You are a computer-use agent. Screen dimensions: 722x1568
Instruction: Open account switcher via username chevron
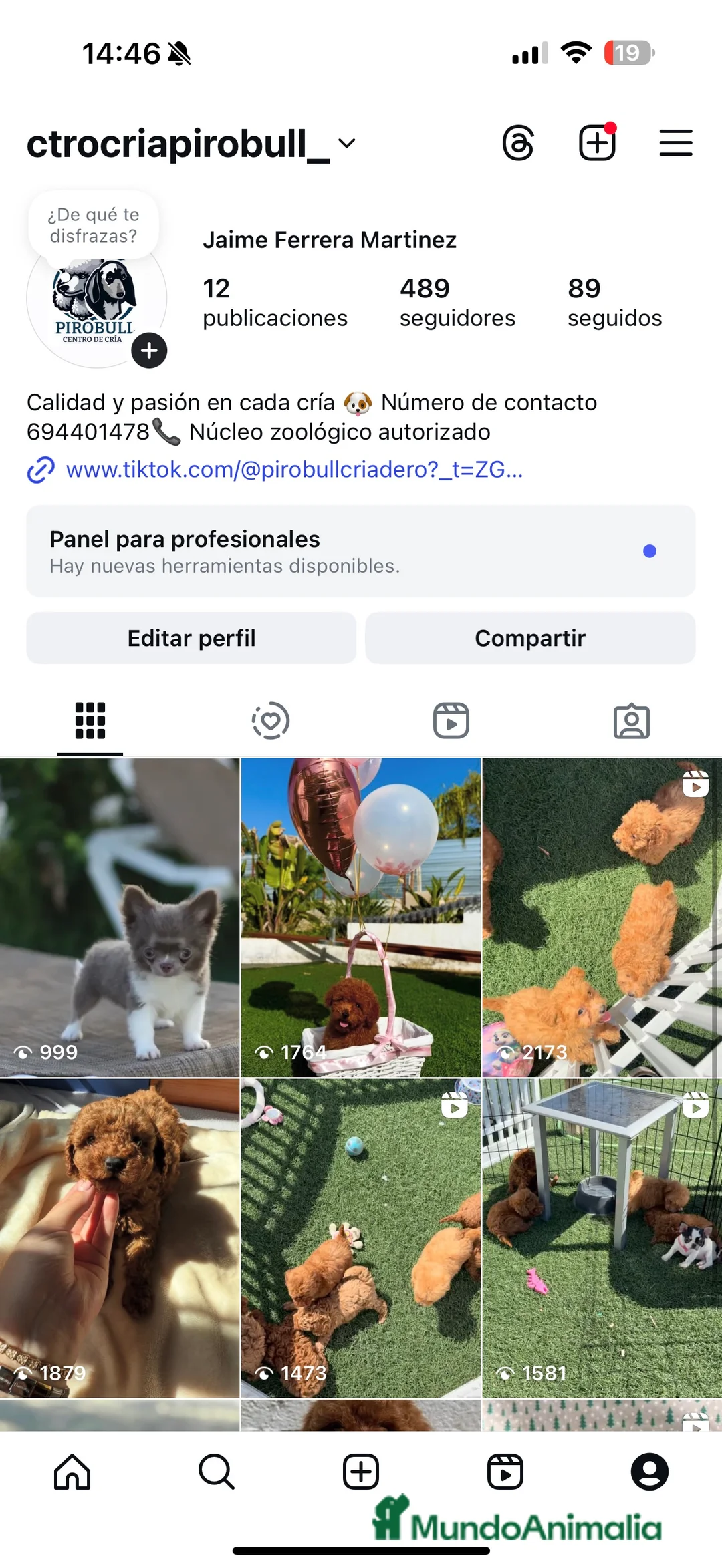point(346,143)
